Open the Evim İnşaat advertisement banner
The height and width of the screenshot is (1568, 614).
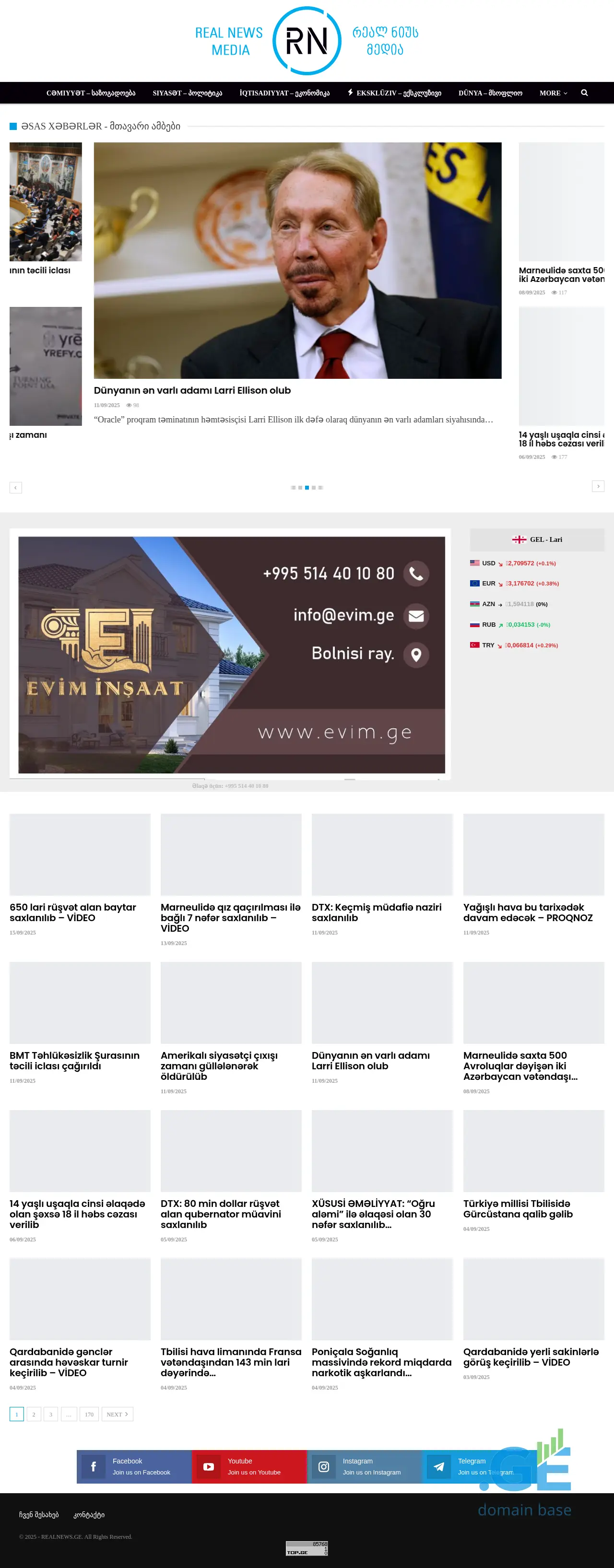(232, 655)
